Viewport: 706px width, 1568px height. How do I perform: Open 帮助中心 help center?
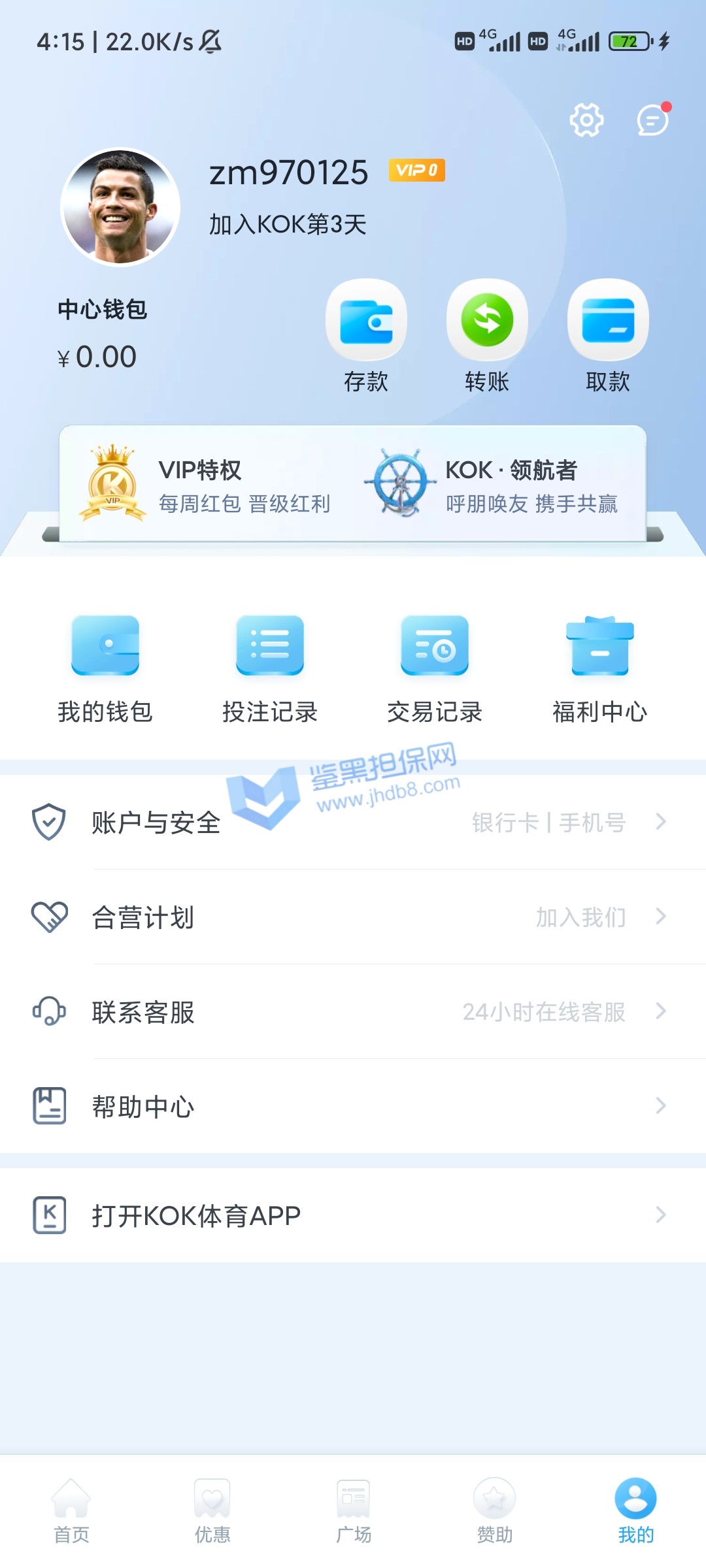click(x=353, y=1106)
